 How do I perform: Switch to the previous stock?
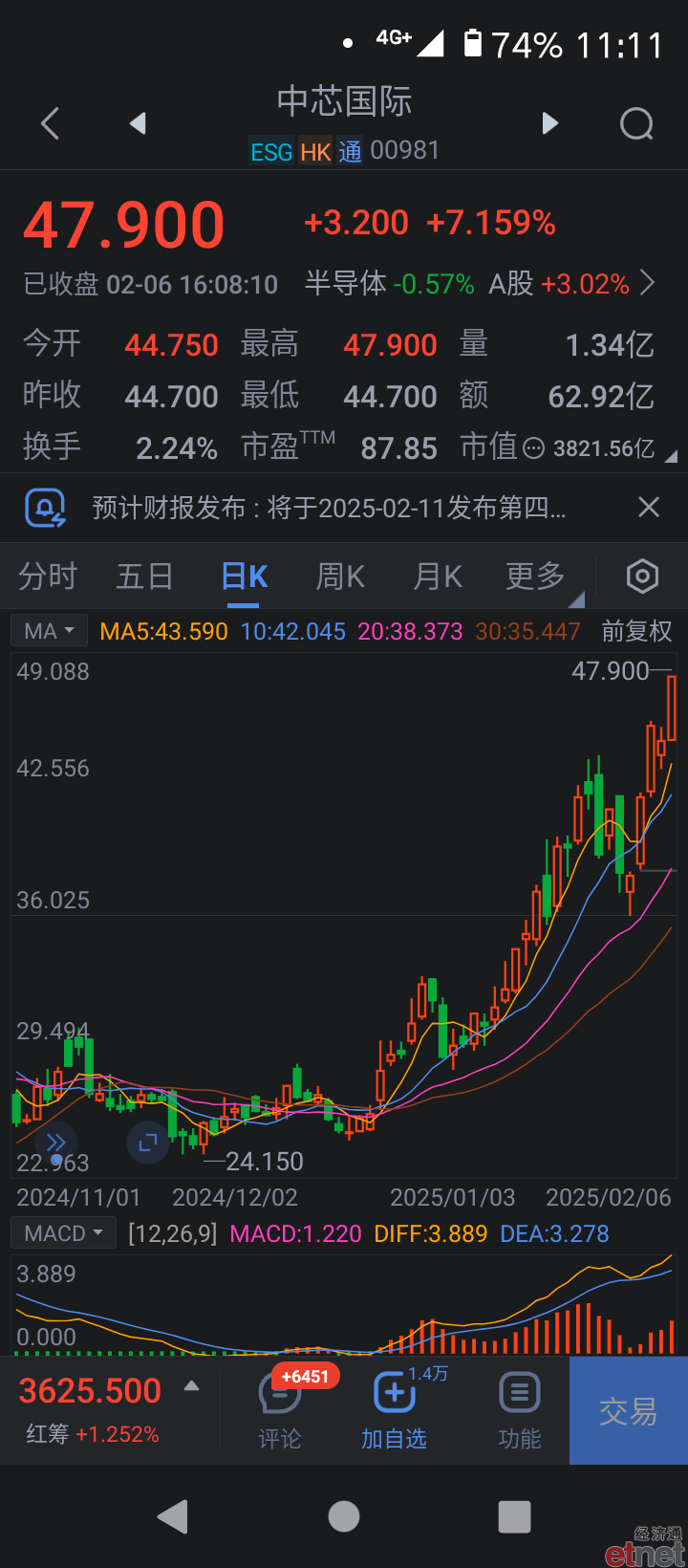pos(138,123)
